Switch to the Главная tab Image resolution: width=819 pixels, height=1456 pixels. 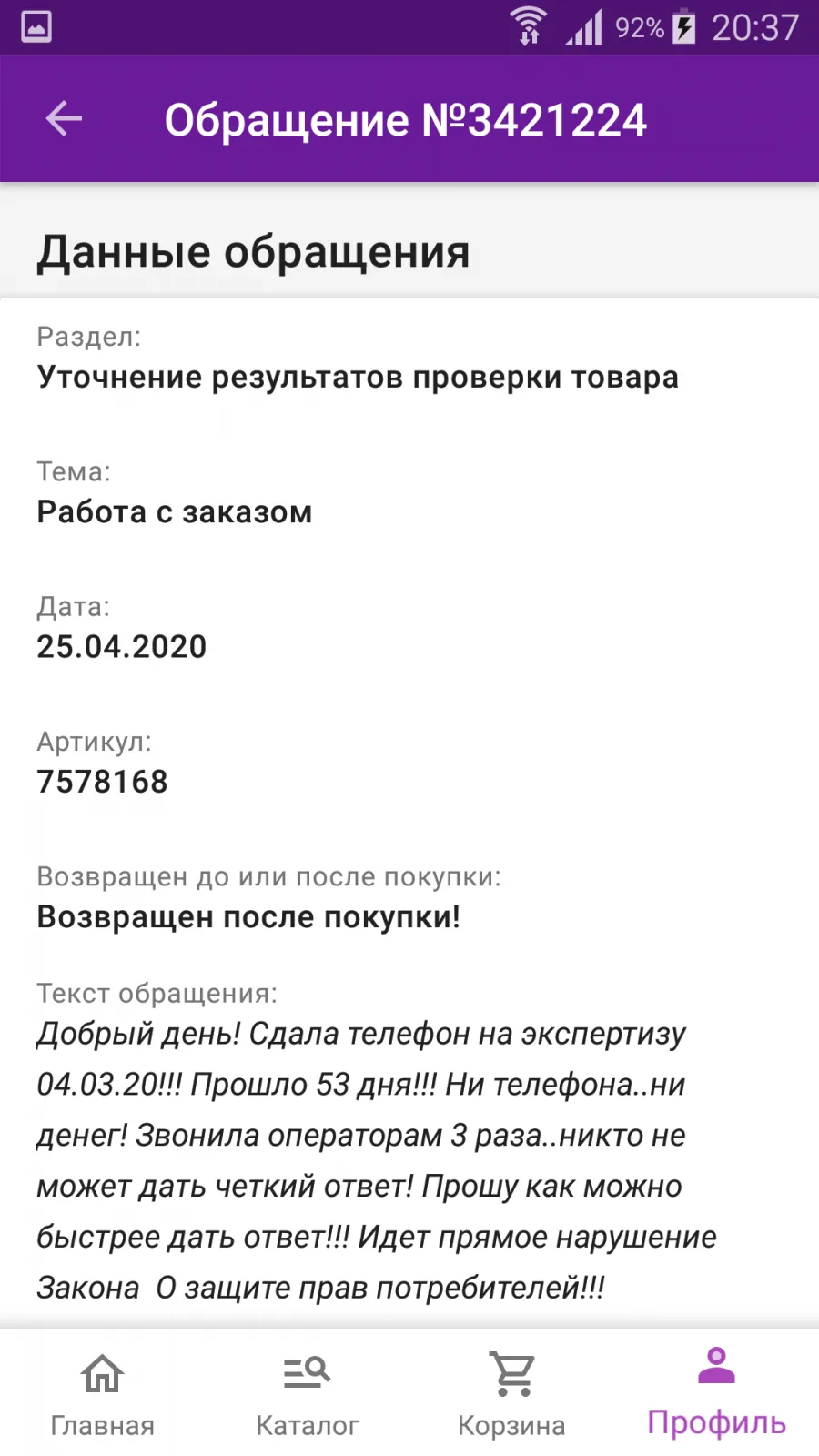tap(102, 1394)
